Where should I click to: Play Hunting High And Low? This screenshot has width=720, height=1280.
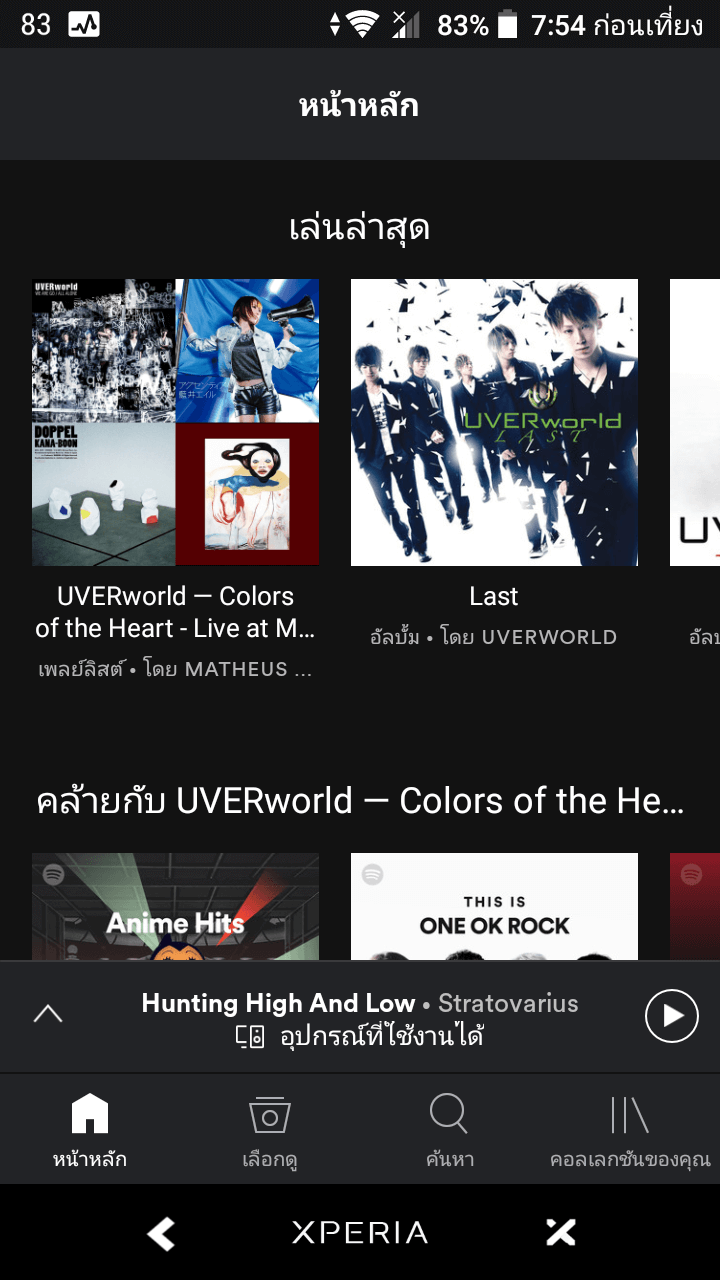(671, 1016)
